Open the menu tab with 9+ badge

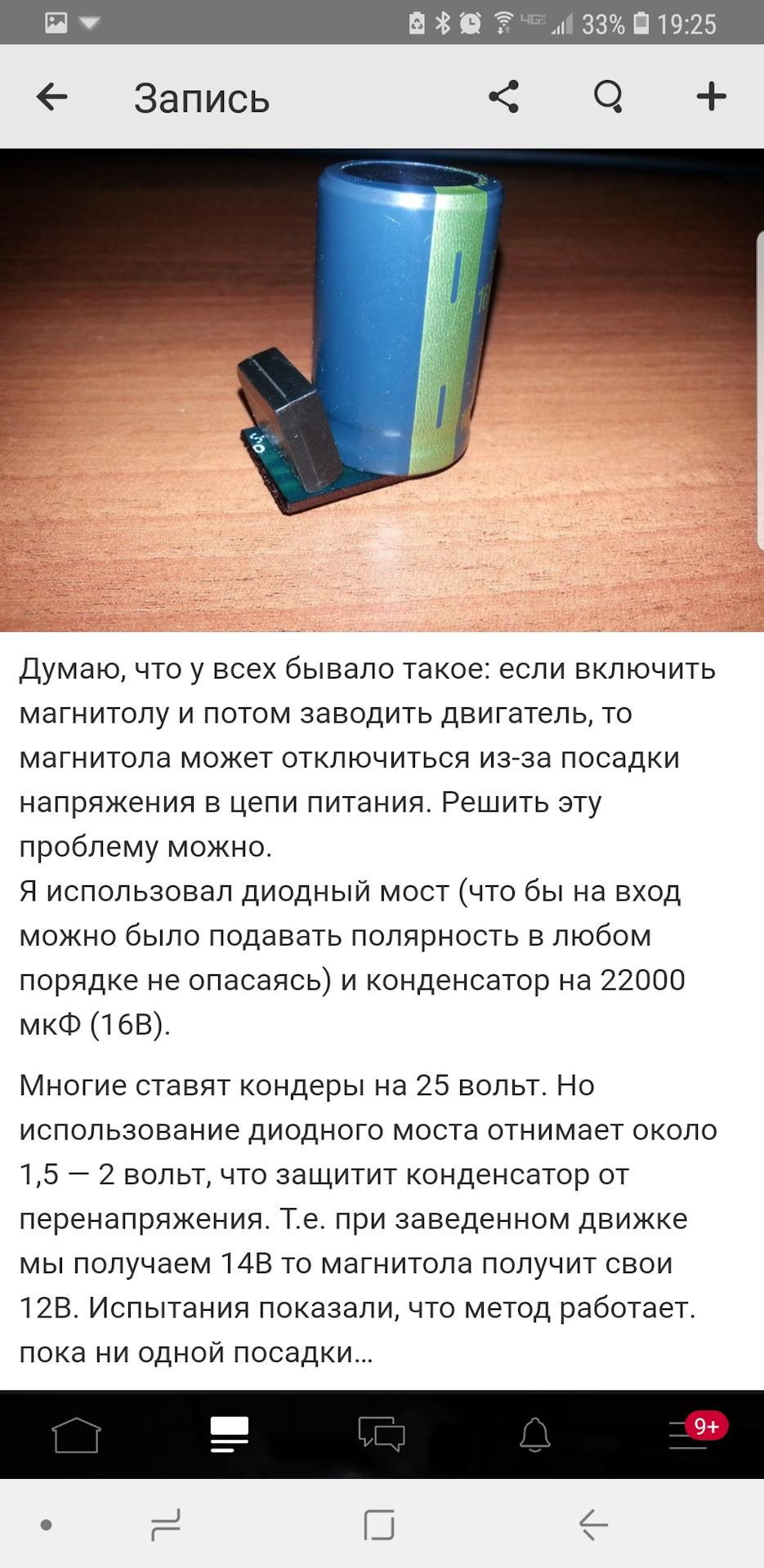coord(688,1435)
